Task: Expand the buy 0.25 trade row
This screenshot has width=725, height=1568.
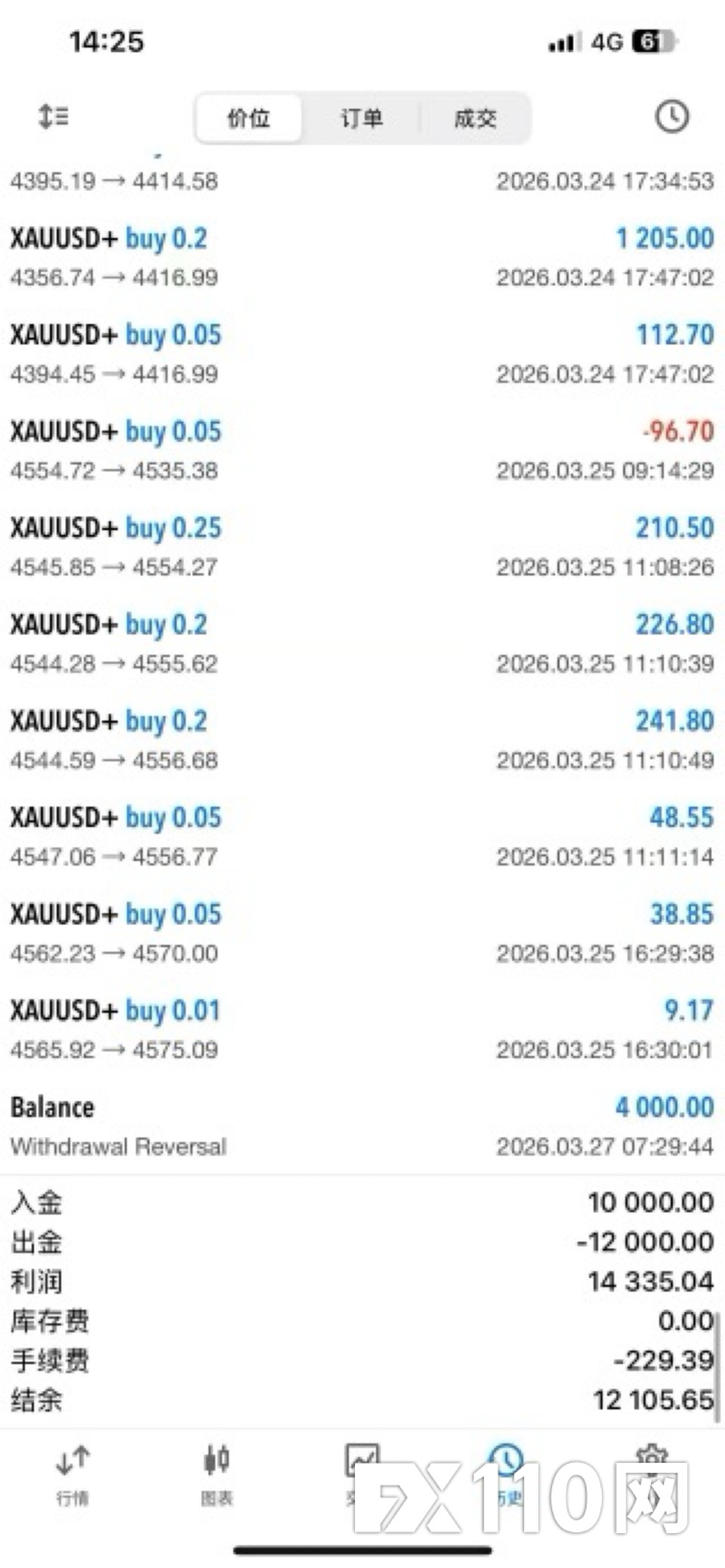Action: pos(361,547)
